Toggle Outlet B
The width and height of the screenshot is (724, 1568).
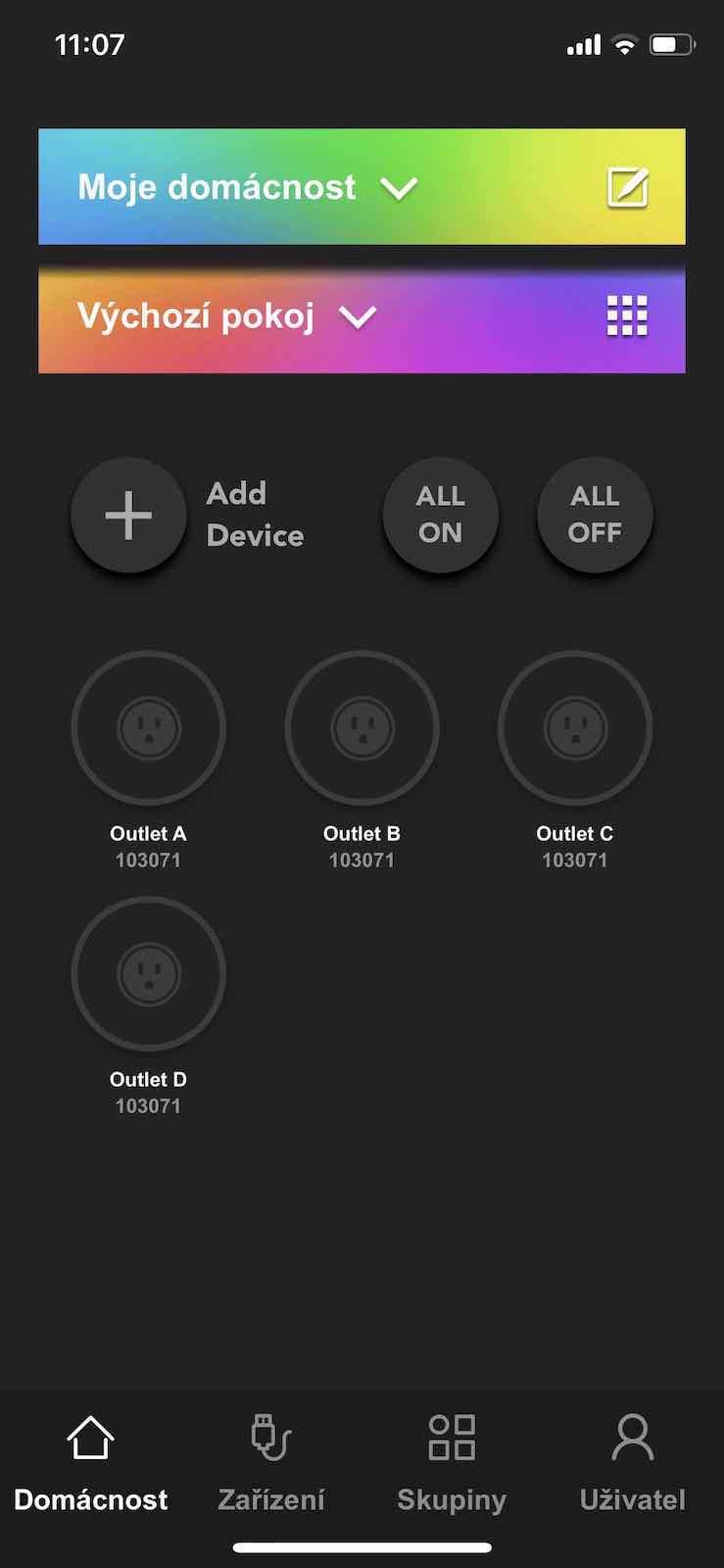coord(362,728)
